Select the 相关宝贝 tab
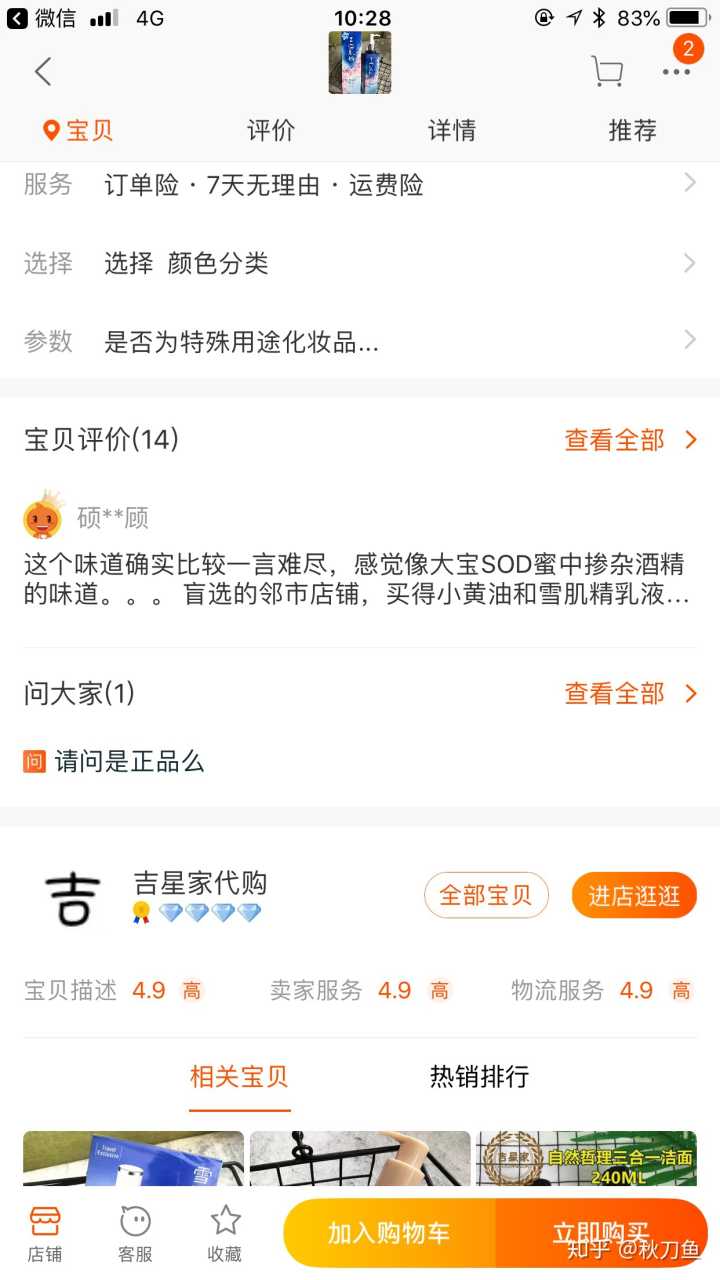This screenshot has height=1280, width=720. (x=239, y=1076)
